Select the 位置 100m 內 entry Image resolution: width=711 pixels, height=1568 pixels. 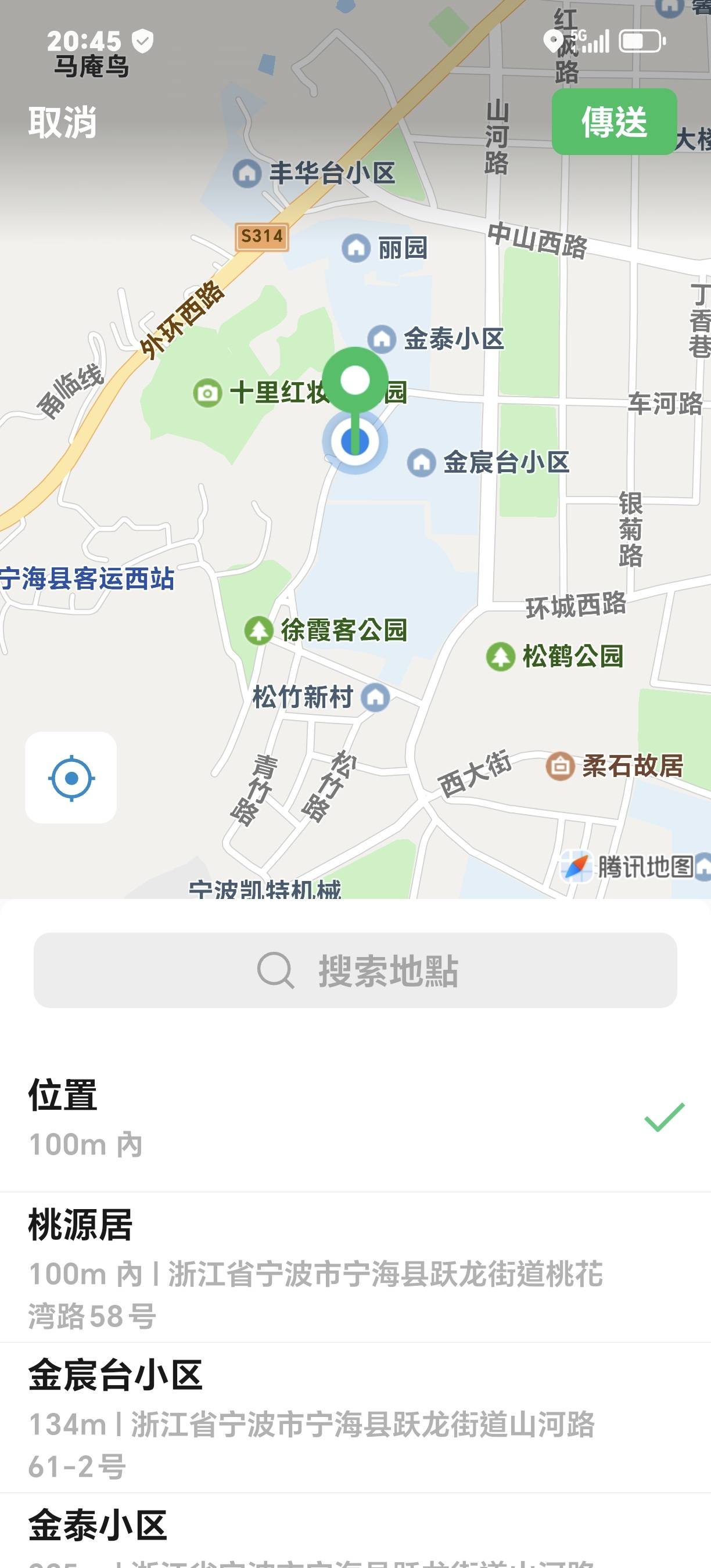tap(355, 1117)
